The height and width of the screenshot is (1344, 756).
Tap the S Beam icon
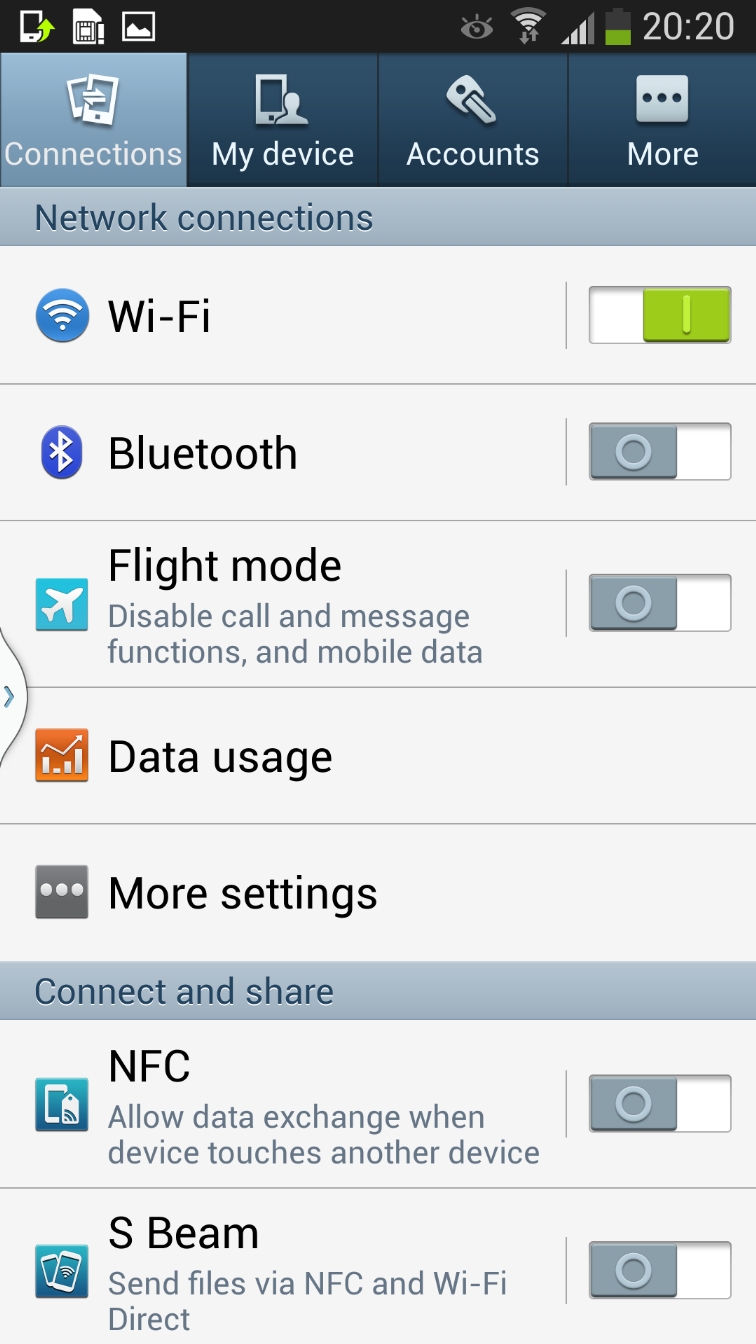click(62, 1270)
